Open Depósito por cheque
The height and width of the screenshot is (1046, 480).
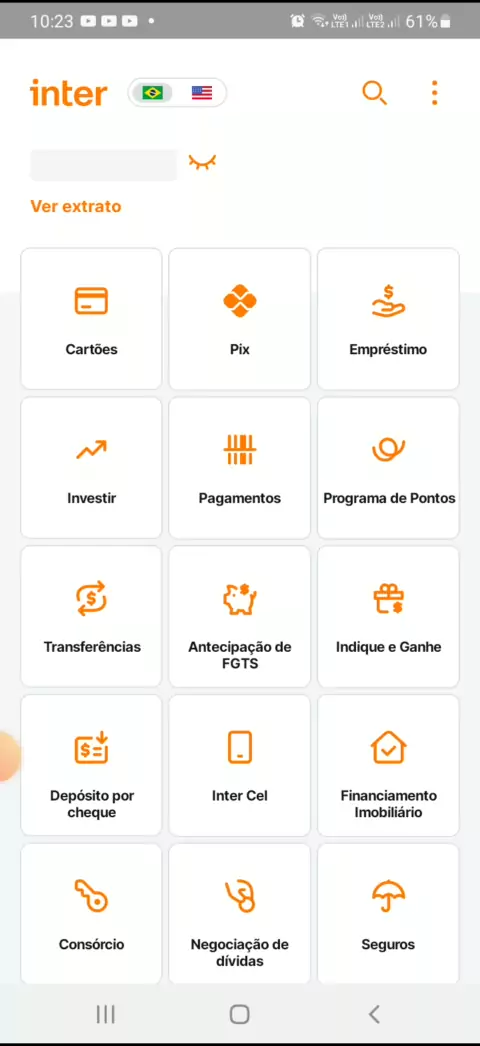point(91,765)
